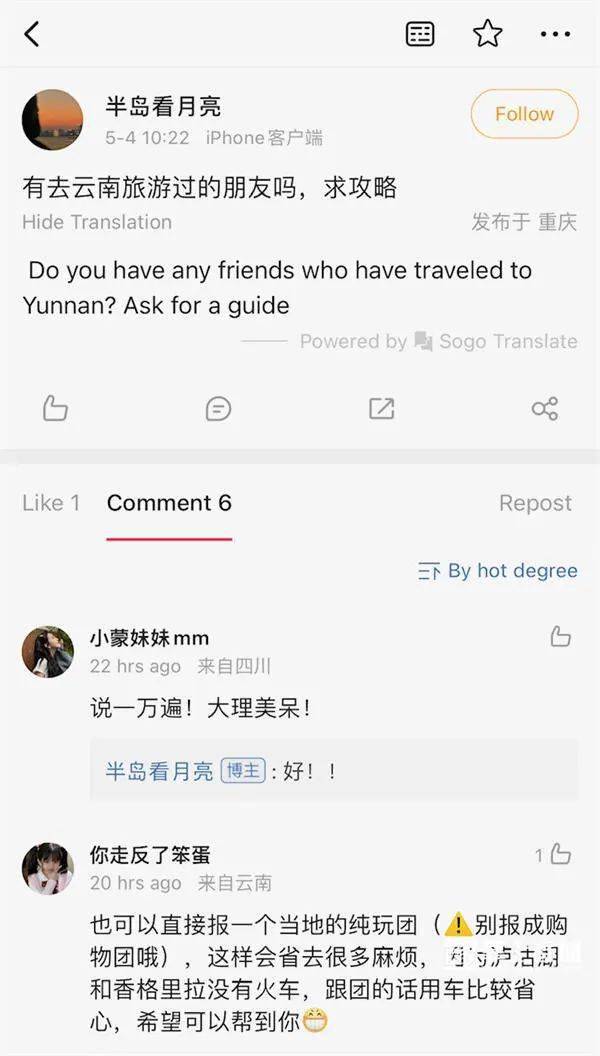Open the reader view icon in the header
This screenshot has width=600, height=1056.
(420, 34)
